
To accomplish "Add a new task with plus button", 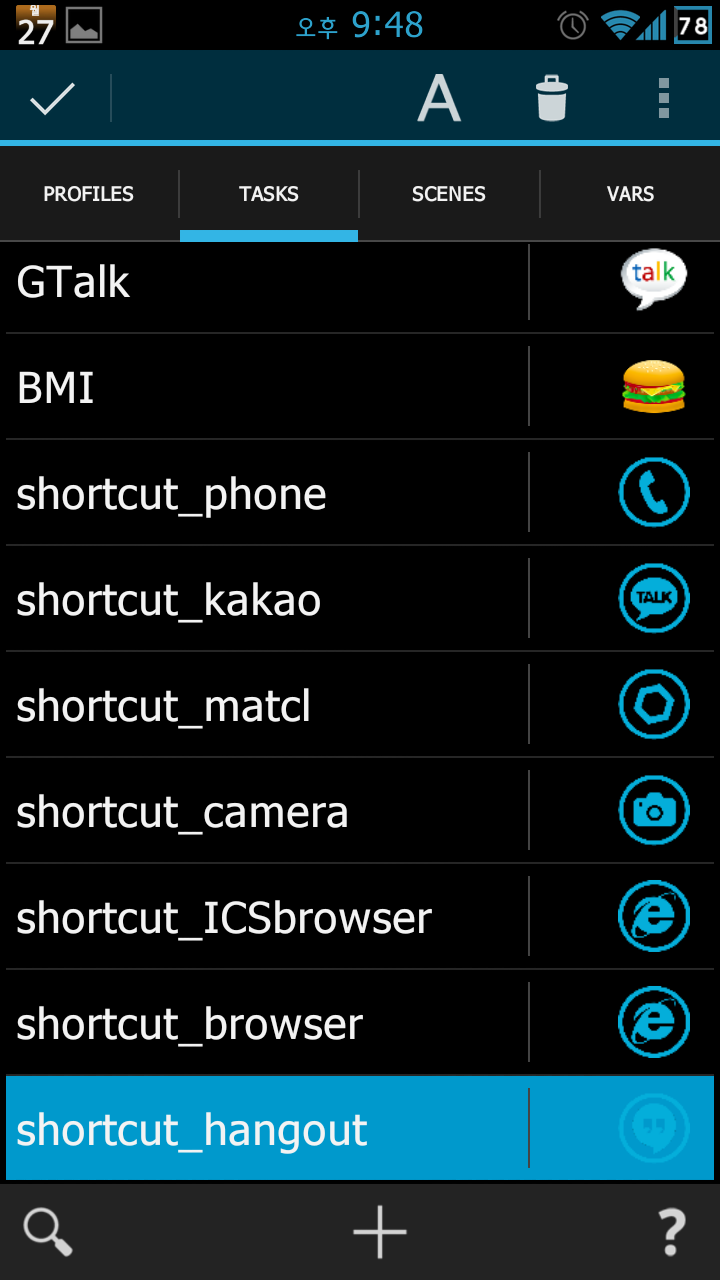I will (x=380, y=1231).
